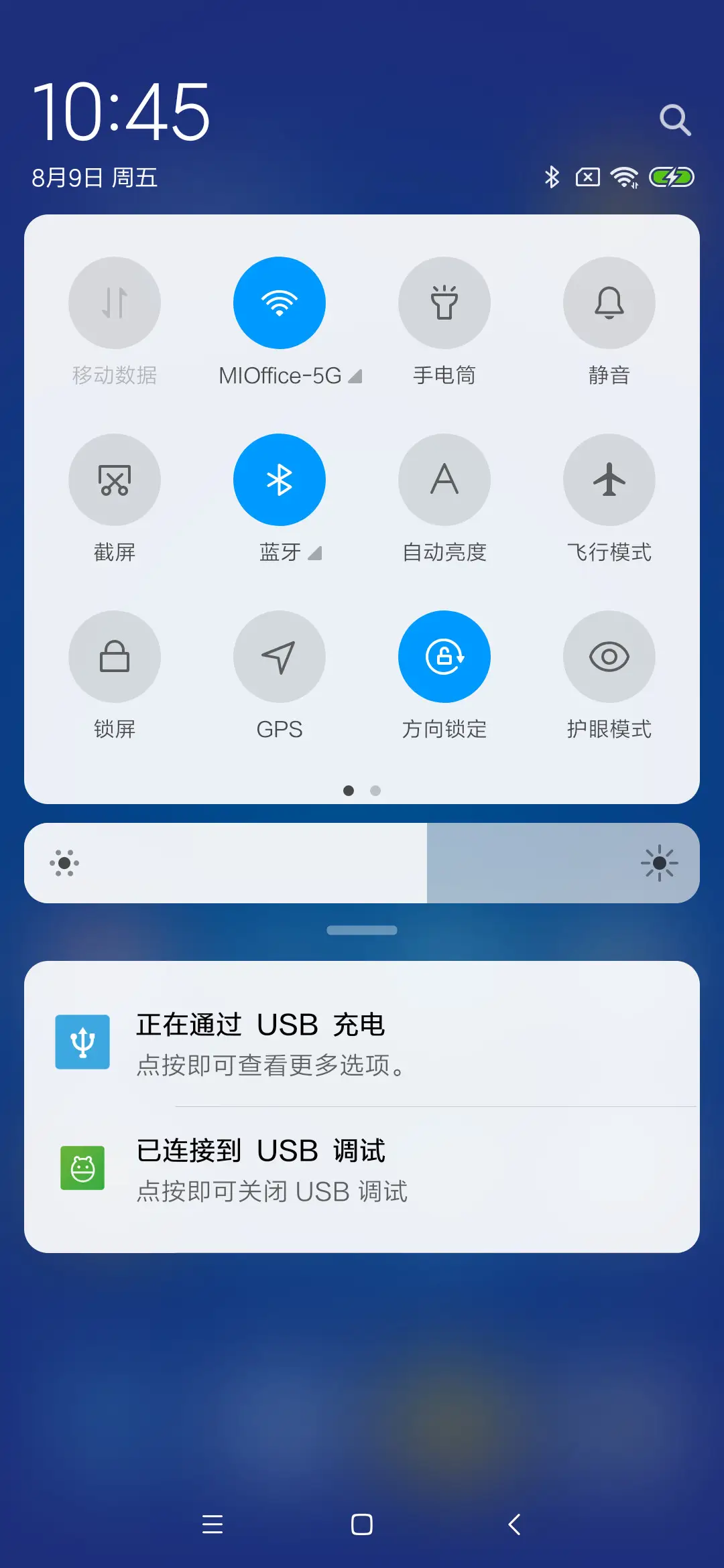Tap the USB charging notification icon
This screenshot has height=1568, width=724.
pyautogui.click(x=82, y=1041)
